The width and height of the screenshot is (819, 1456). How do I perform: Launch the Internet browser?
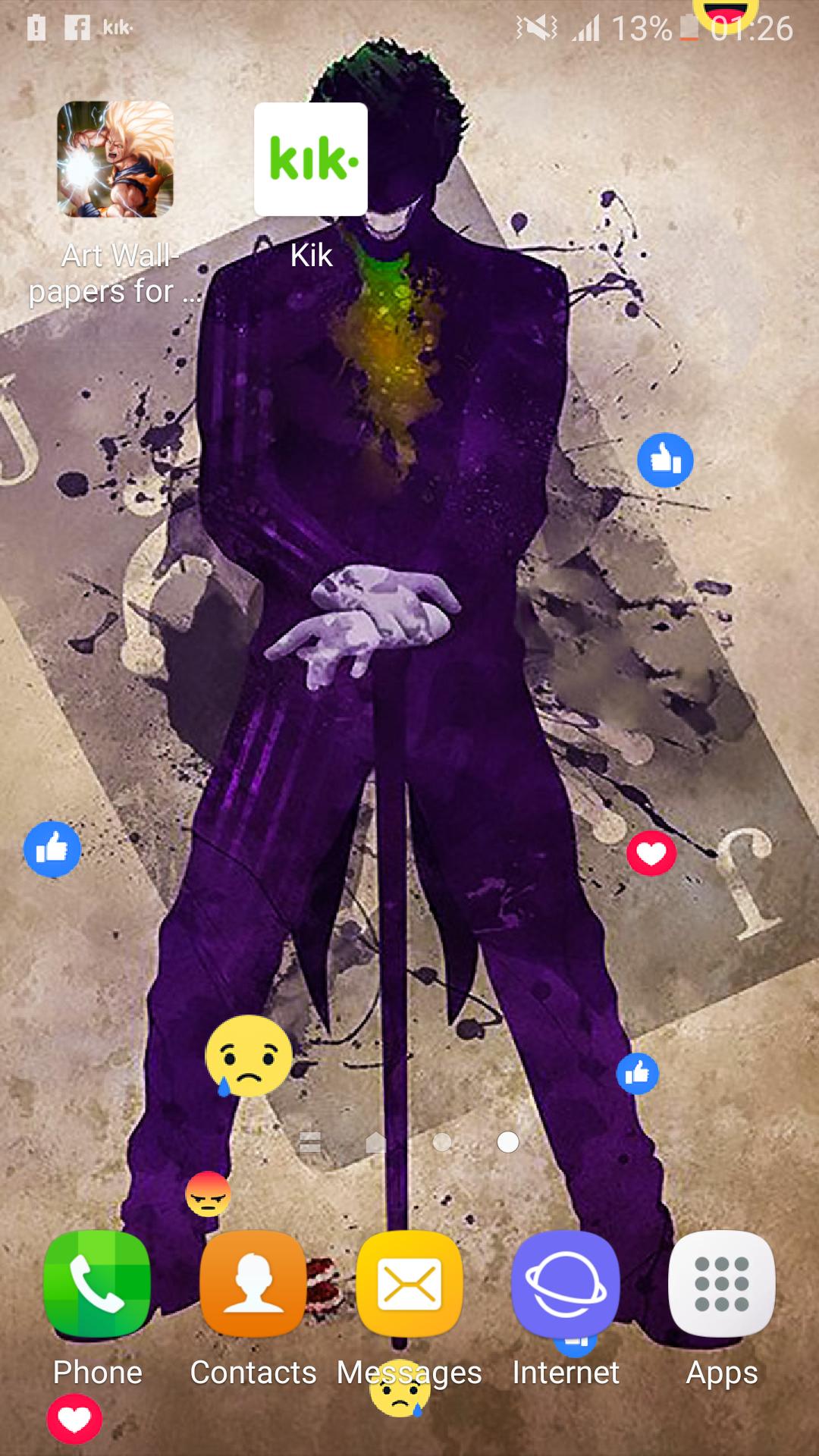pyautogui.click(x=566, y=1285)
